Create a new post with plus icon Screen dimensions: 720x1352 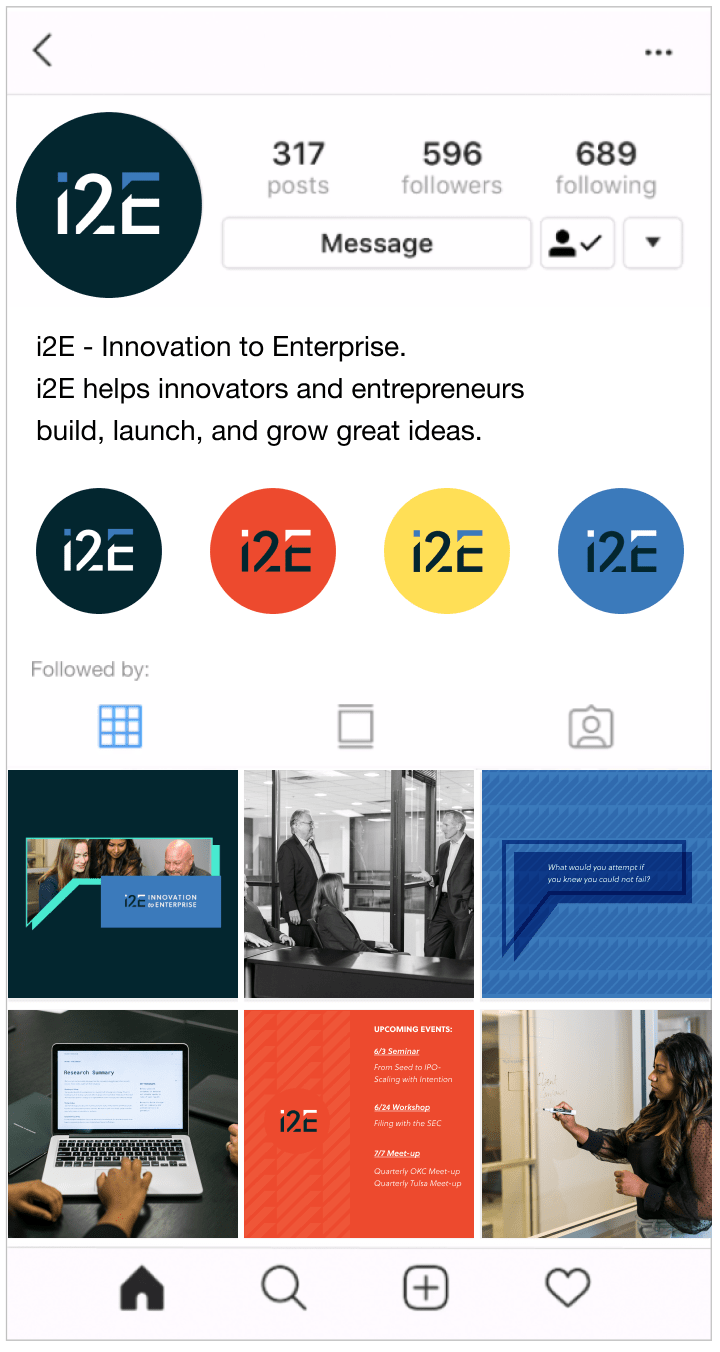coord(426,1289)
